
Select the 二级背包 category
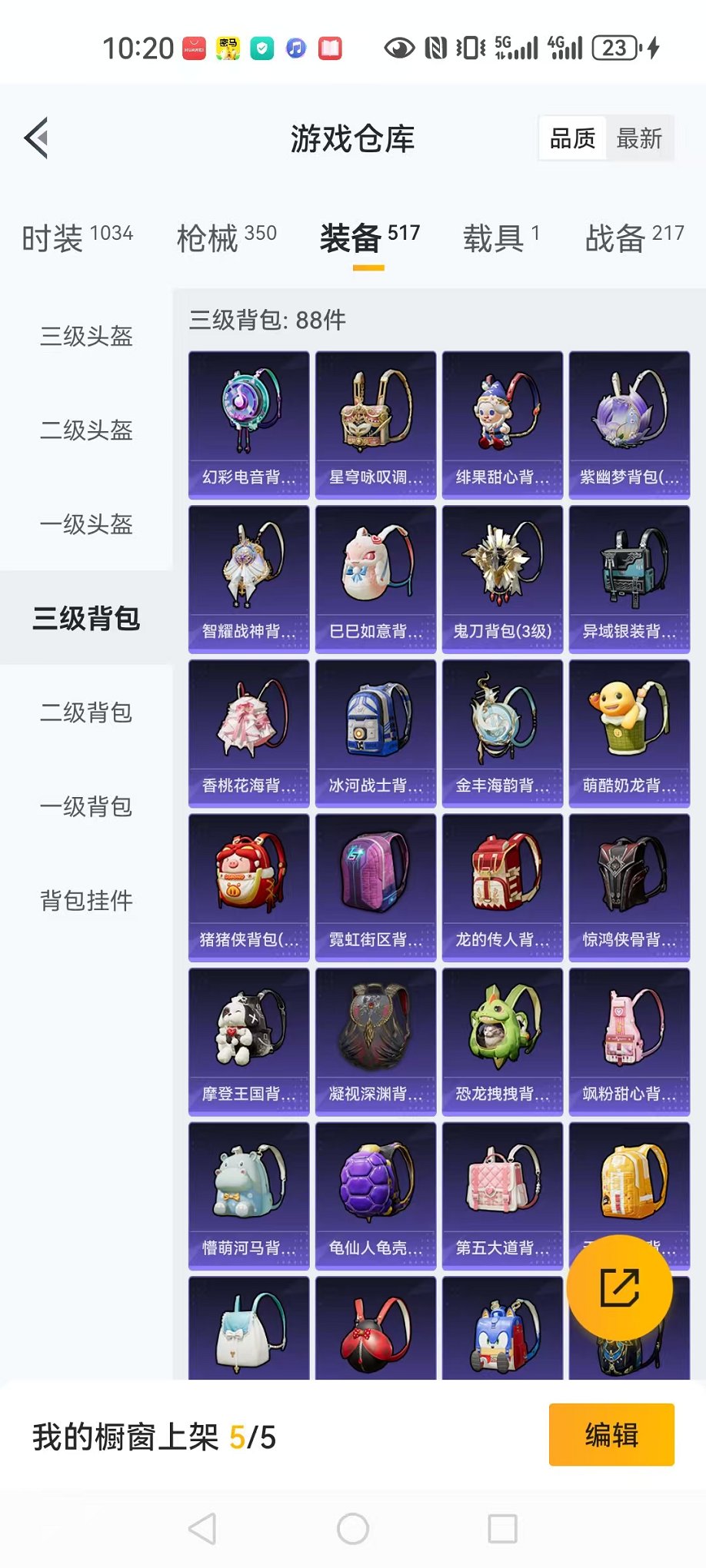[86, 713]
